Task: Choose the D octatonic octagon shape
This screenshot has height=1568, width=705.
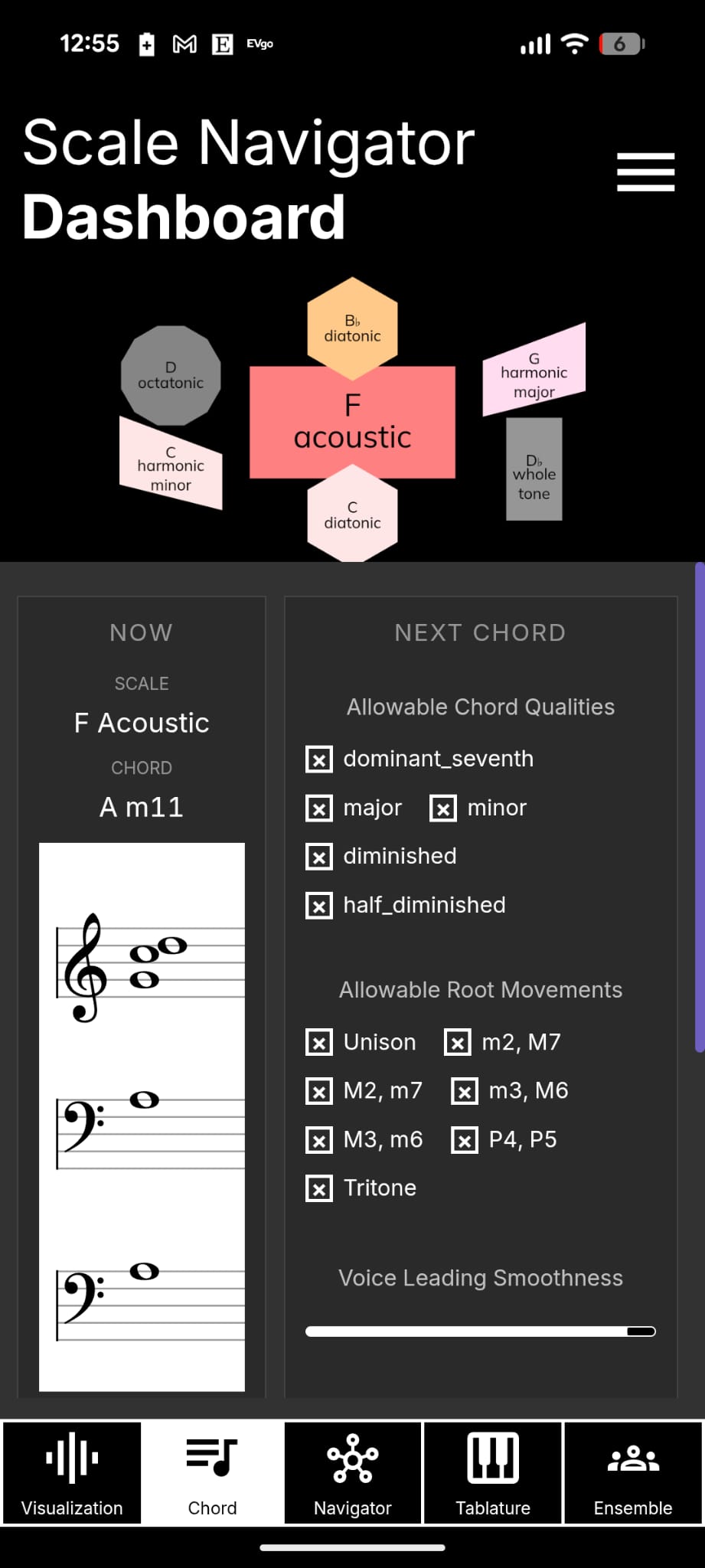Action: (x=171, y=374)
